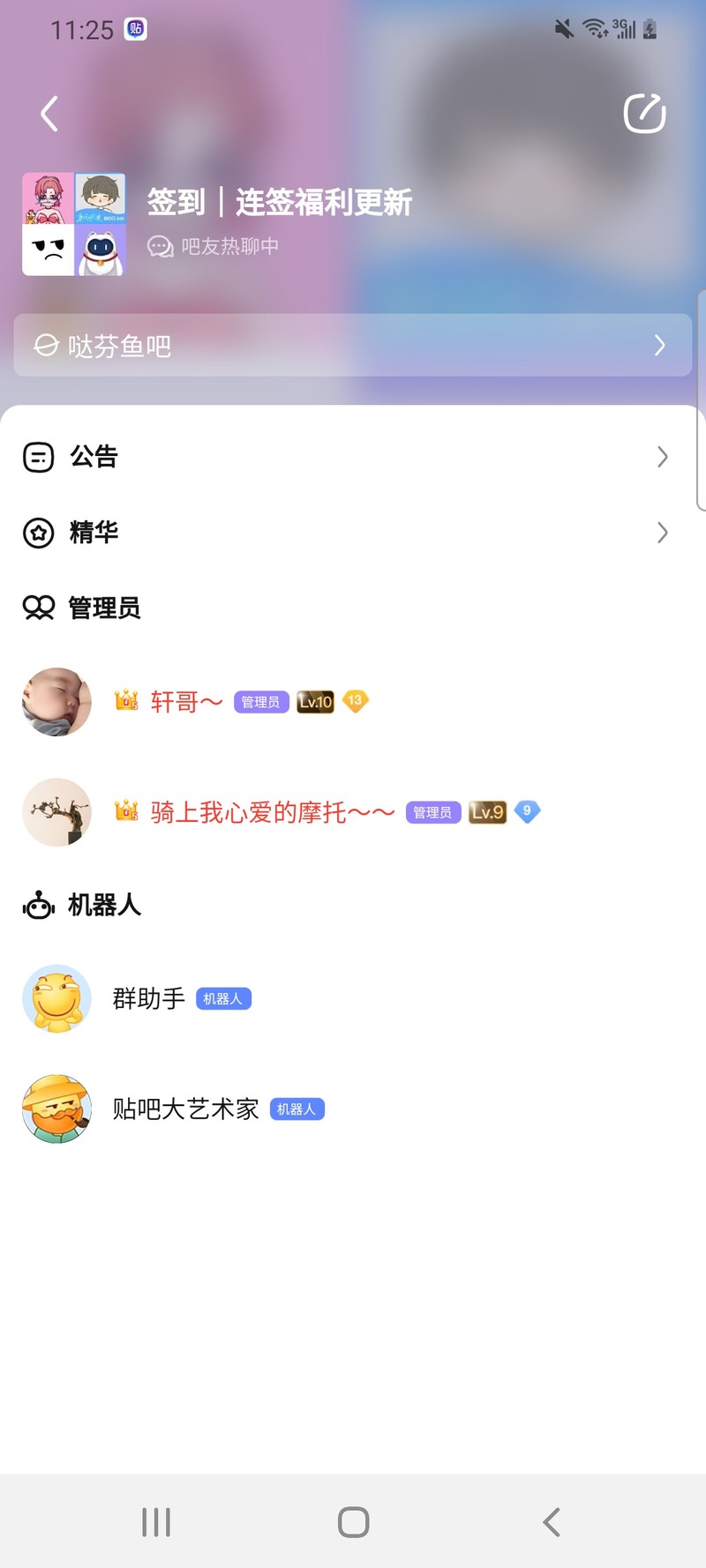Tap the system home button
This screenshot has height=1568, width=706.
(353, 1522)
